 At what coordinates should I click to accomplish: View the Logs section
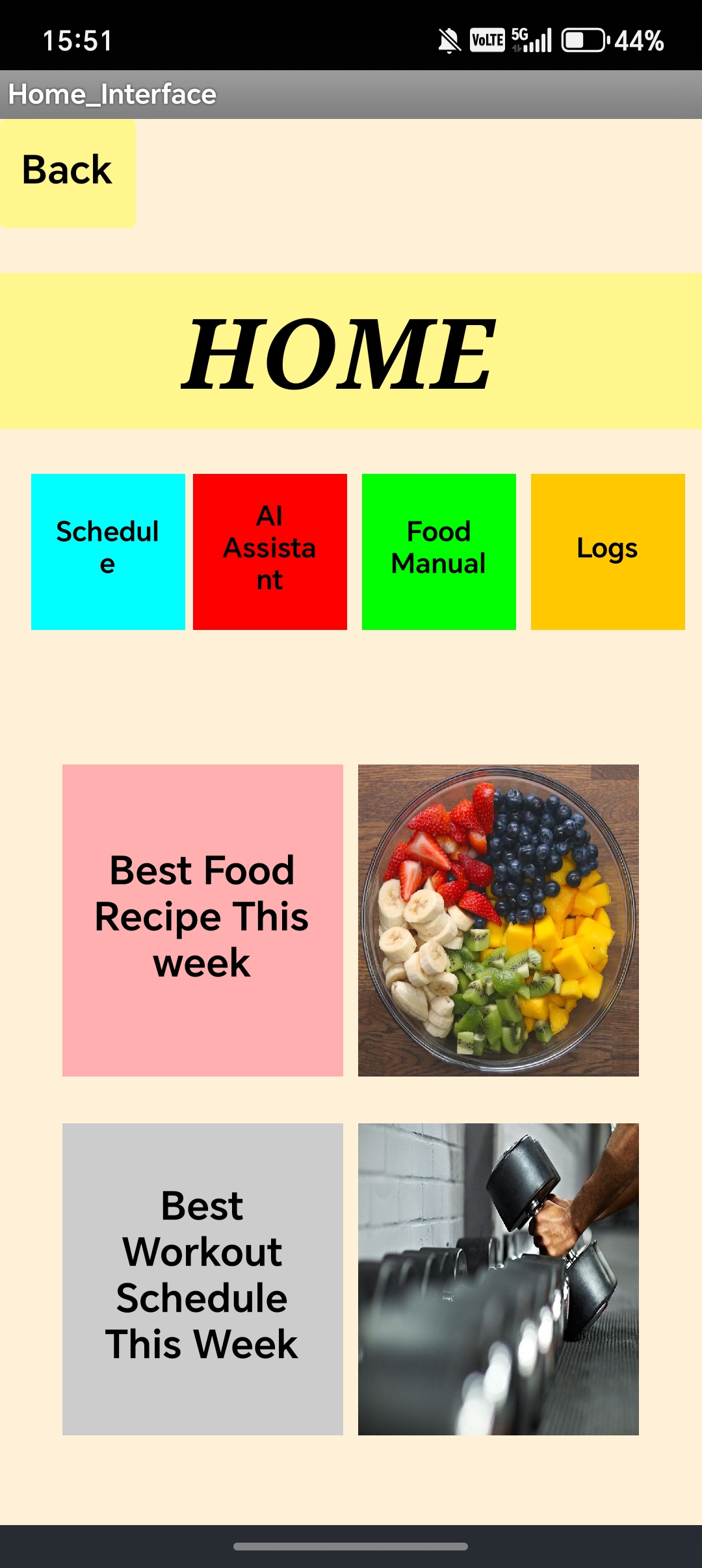[x=608, y=551]
